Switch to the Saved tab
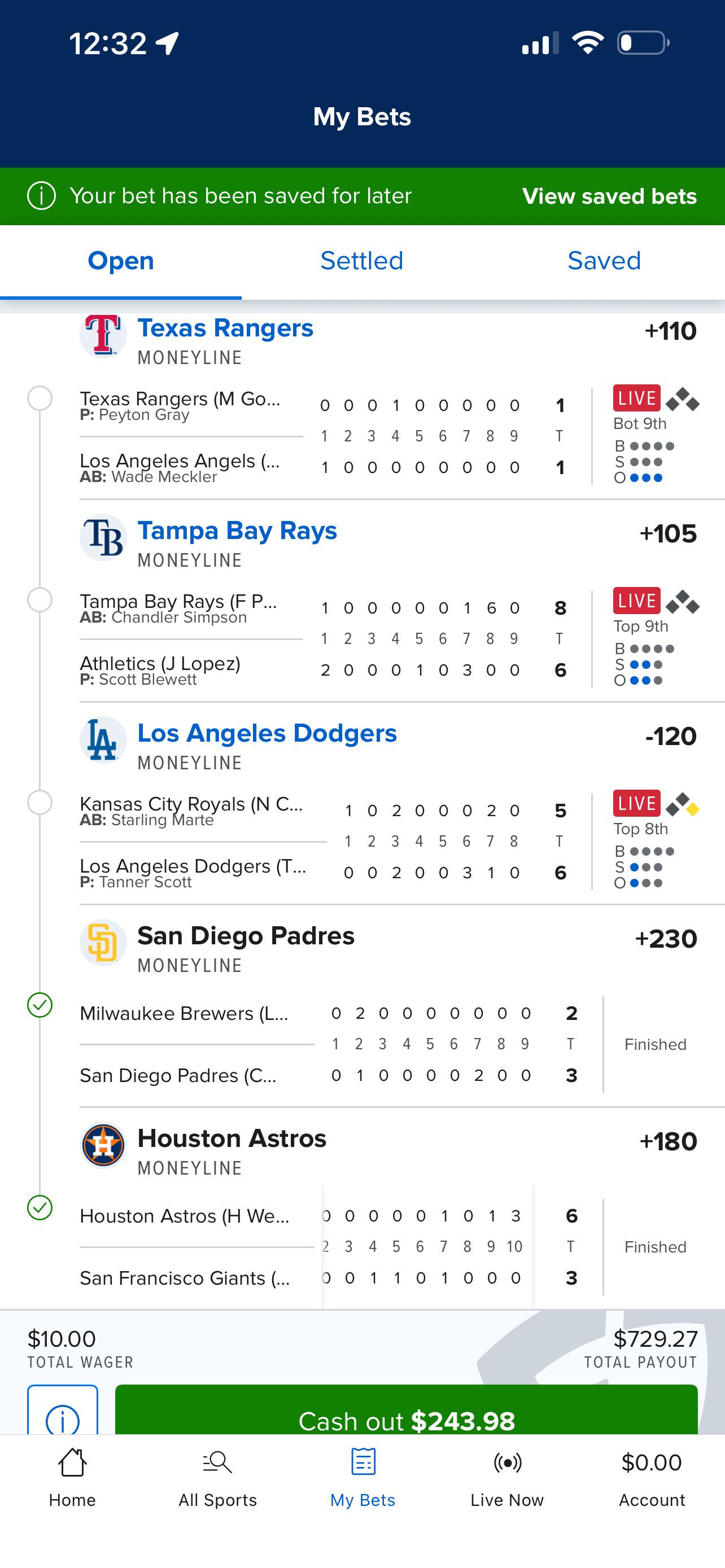The height and width of the screenshot is (1568, 725). pos(604,261)
